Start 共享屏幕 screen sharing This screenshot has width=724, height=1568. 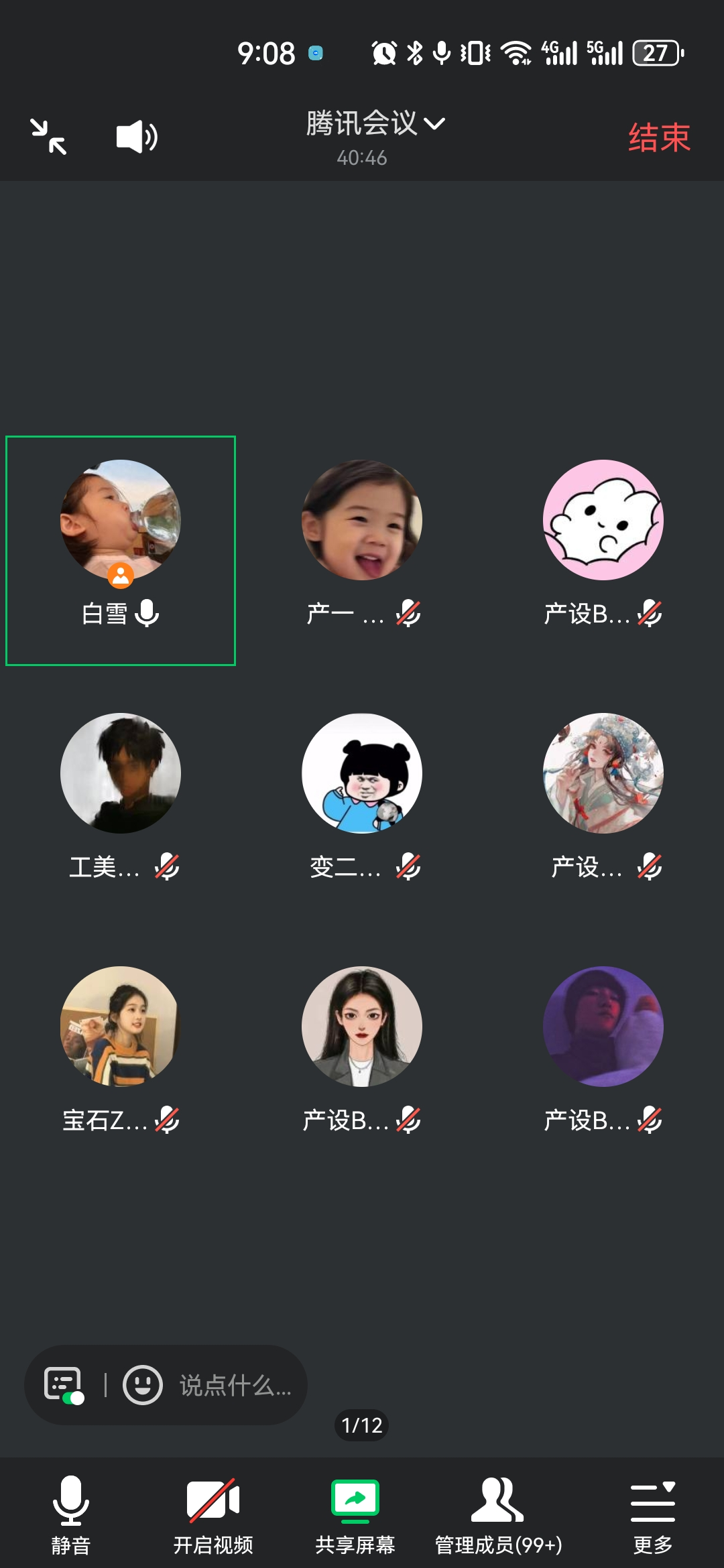point(355,1514)
